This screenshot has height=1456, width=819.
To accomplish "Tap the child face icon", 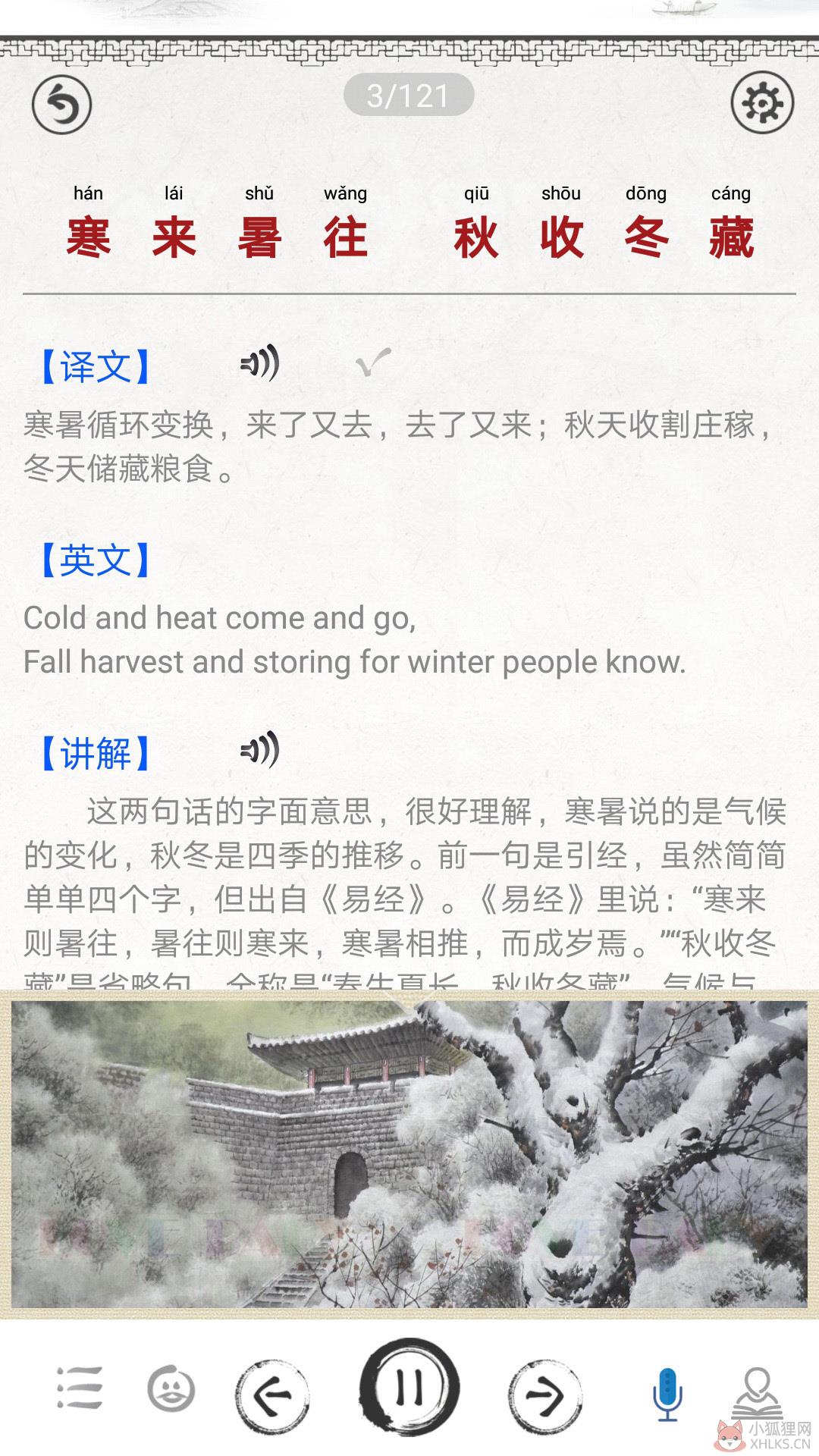I will pos(171,1389).
